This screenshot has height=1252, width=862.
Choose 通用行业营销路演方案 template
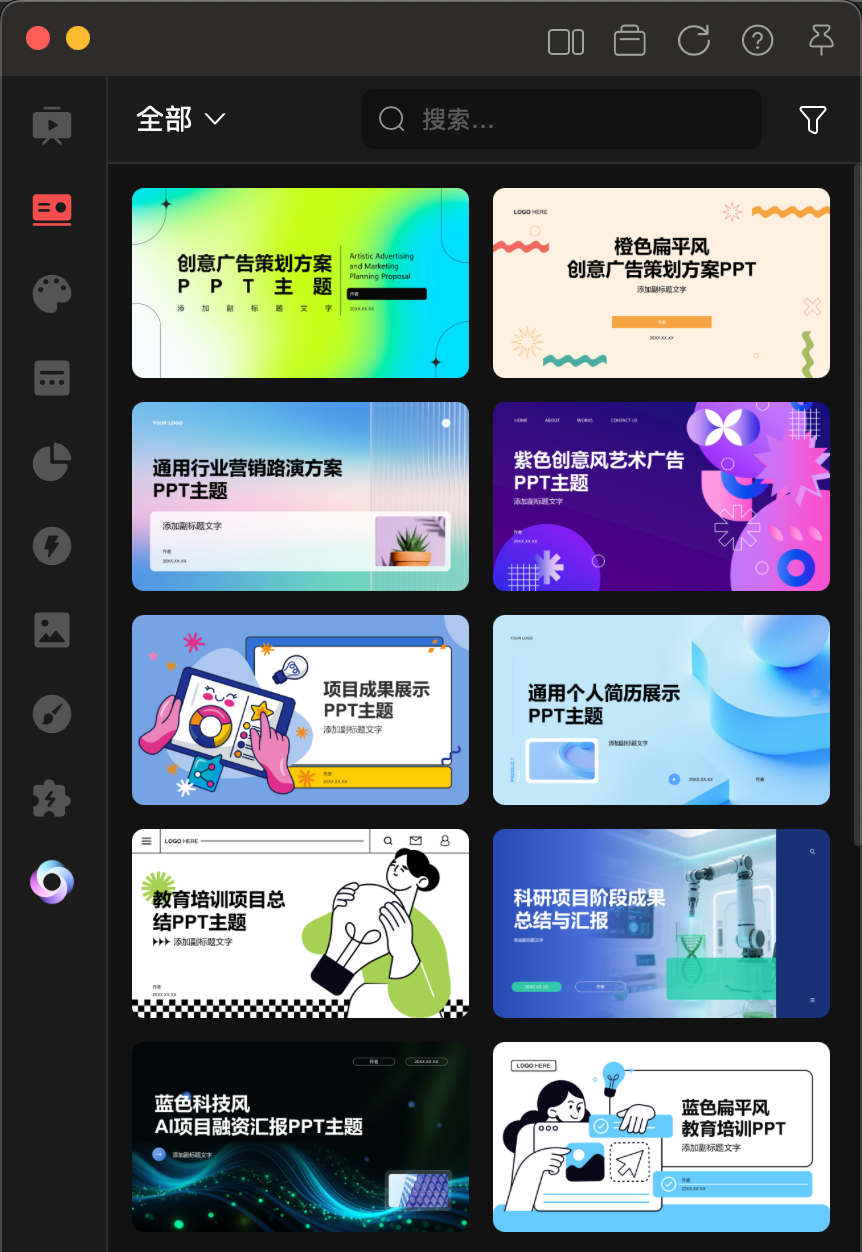coord(300,496)
